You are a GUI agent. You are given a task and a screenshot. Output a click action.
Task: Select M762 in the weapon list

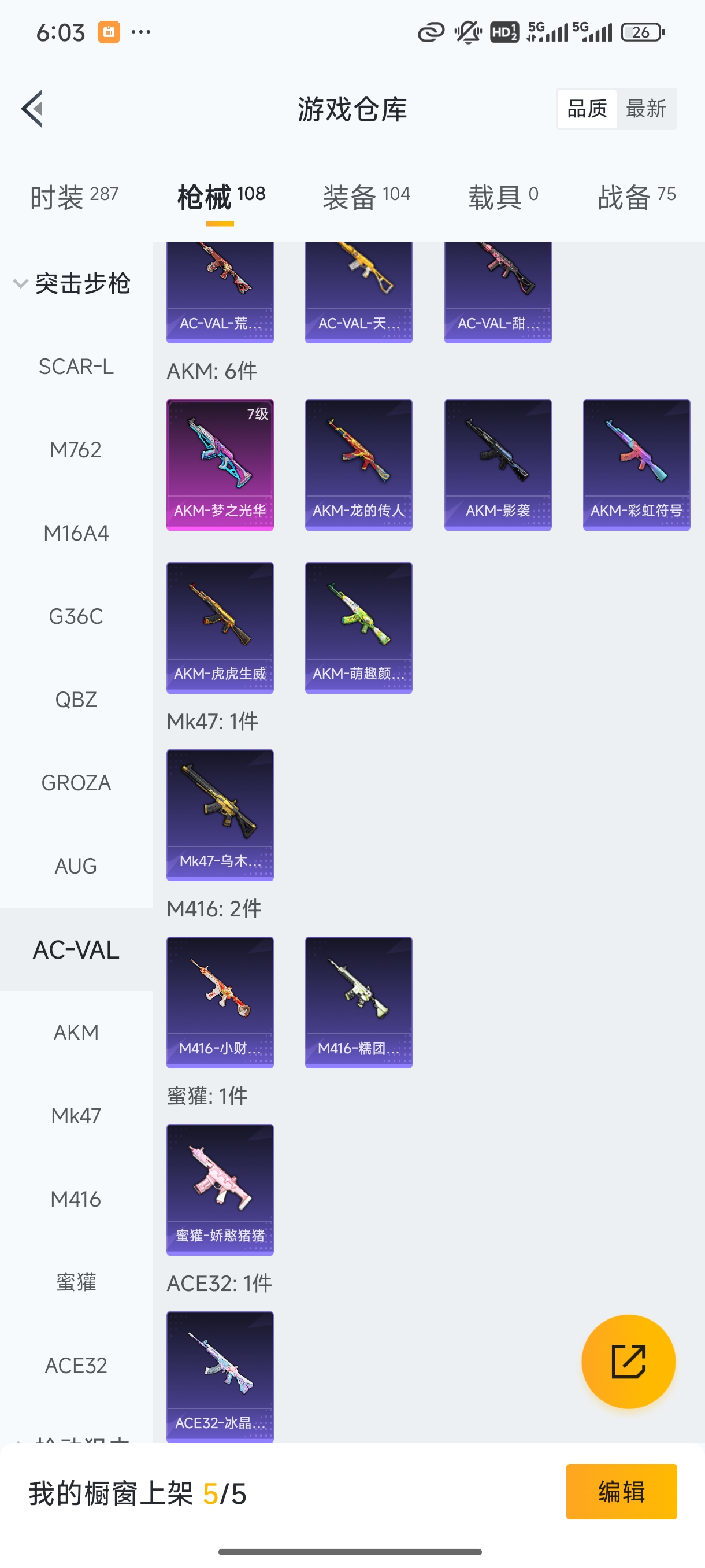(x=76, y=450)
